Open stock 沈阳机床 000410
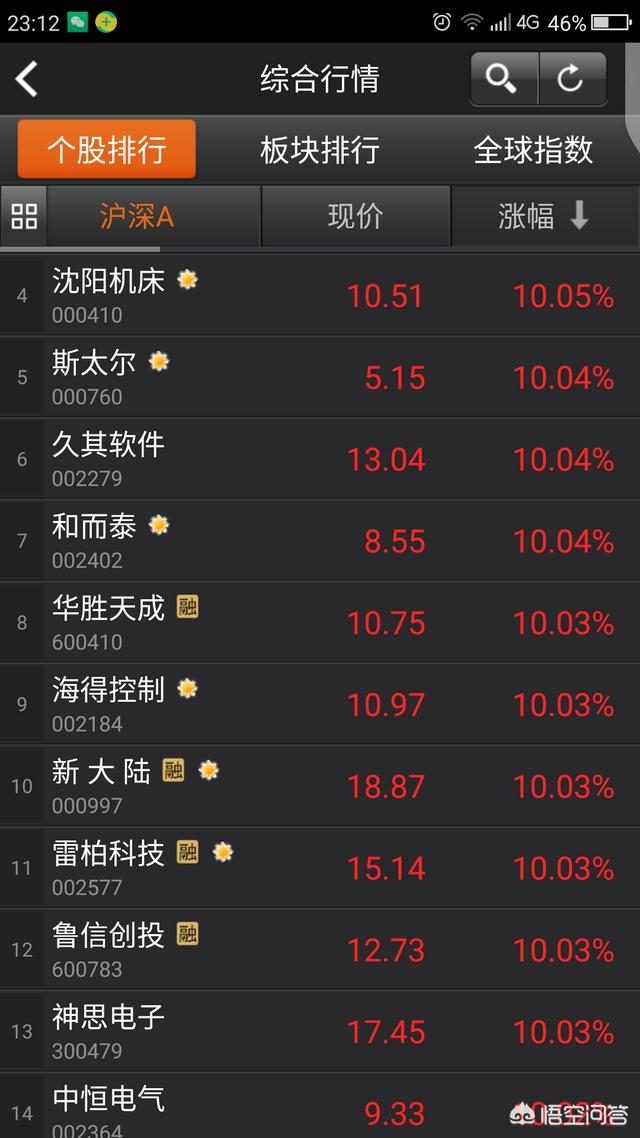This screenshot has height=1138, width=640. point(320,295)
